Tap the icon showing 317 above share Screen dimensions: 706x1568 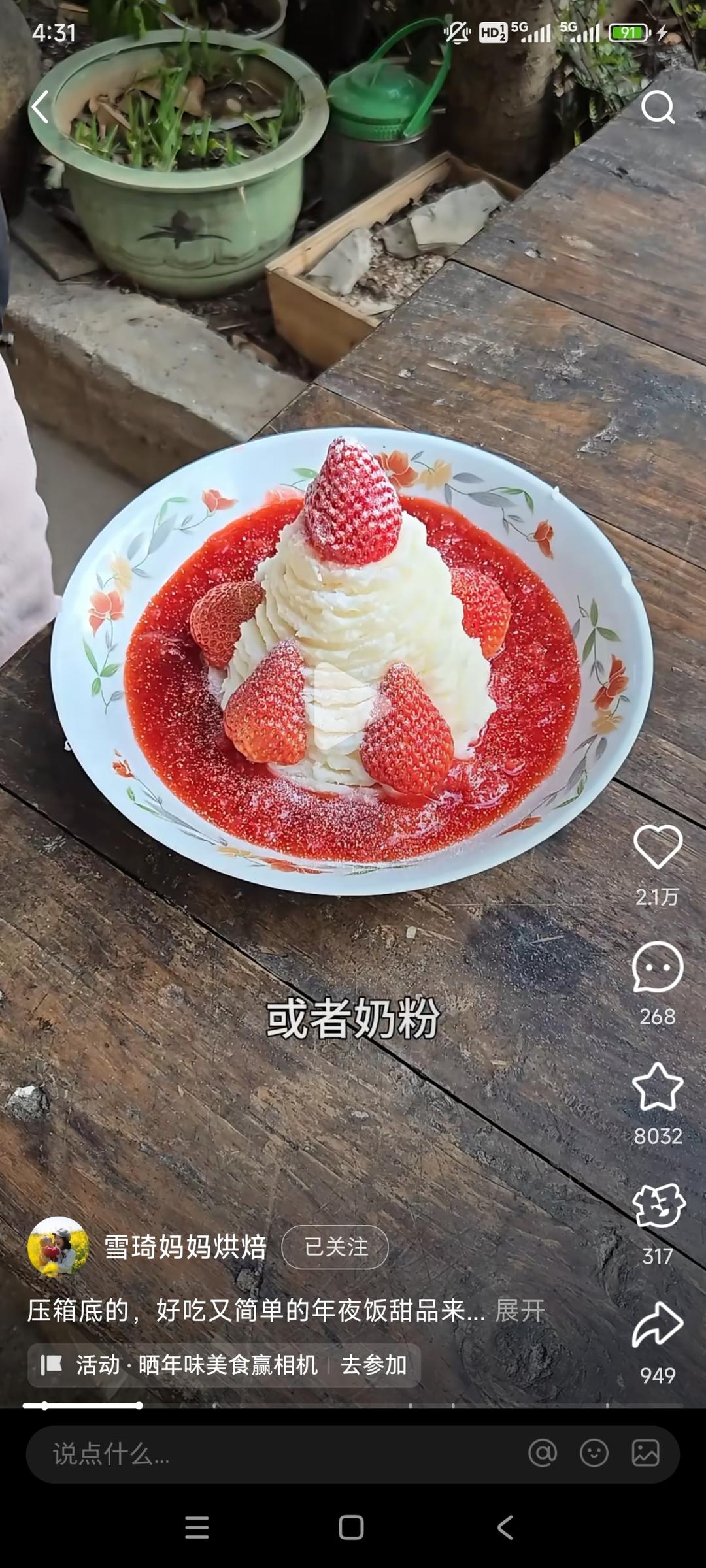pos(658,1207)
